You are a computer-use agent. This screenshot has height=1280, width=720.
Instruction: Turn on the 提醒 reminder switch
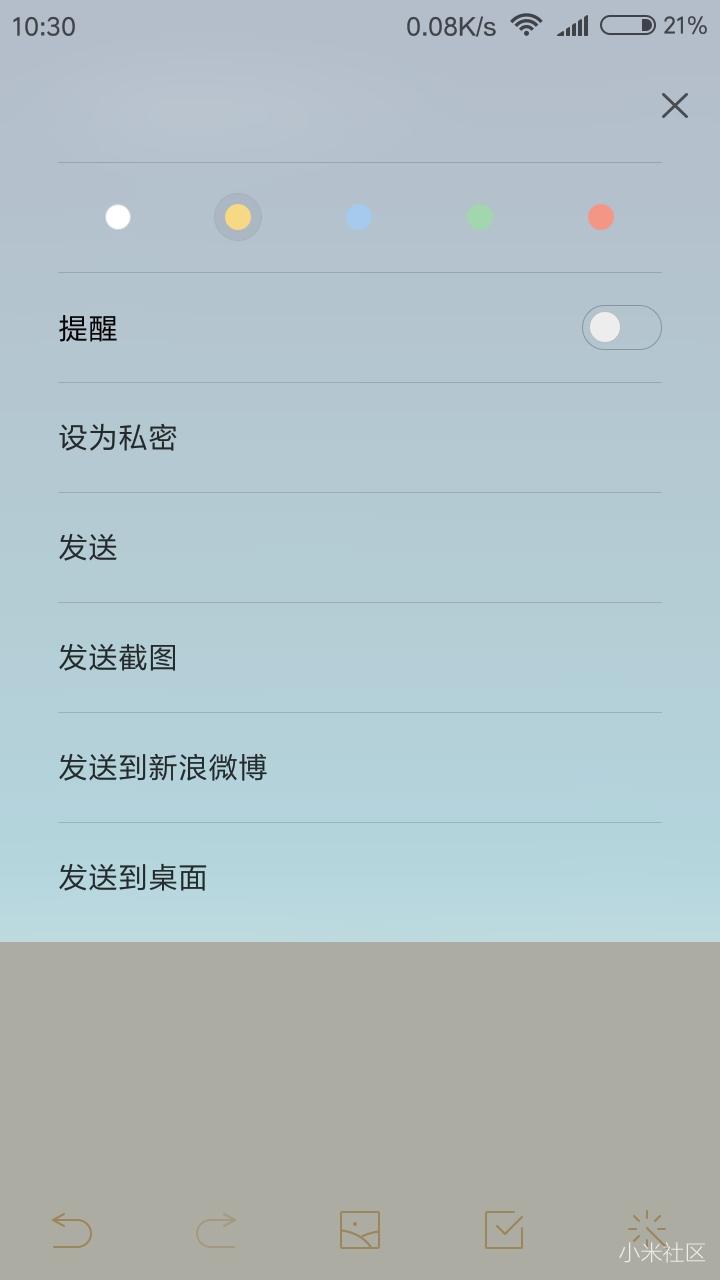tap(621, 327)
